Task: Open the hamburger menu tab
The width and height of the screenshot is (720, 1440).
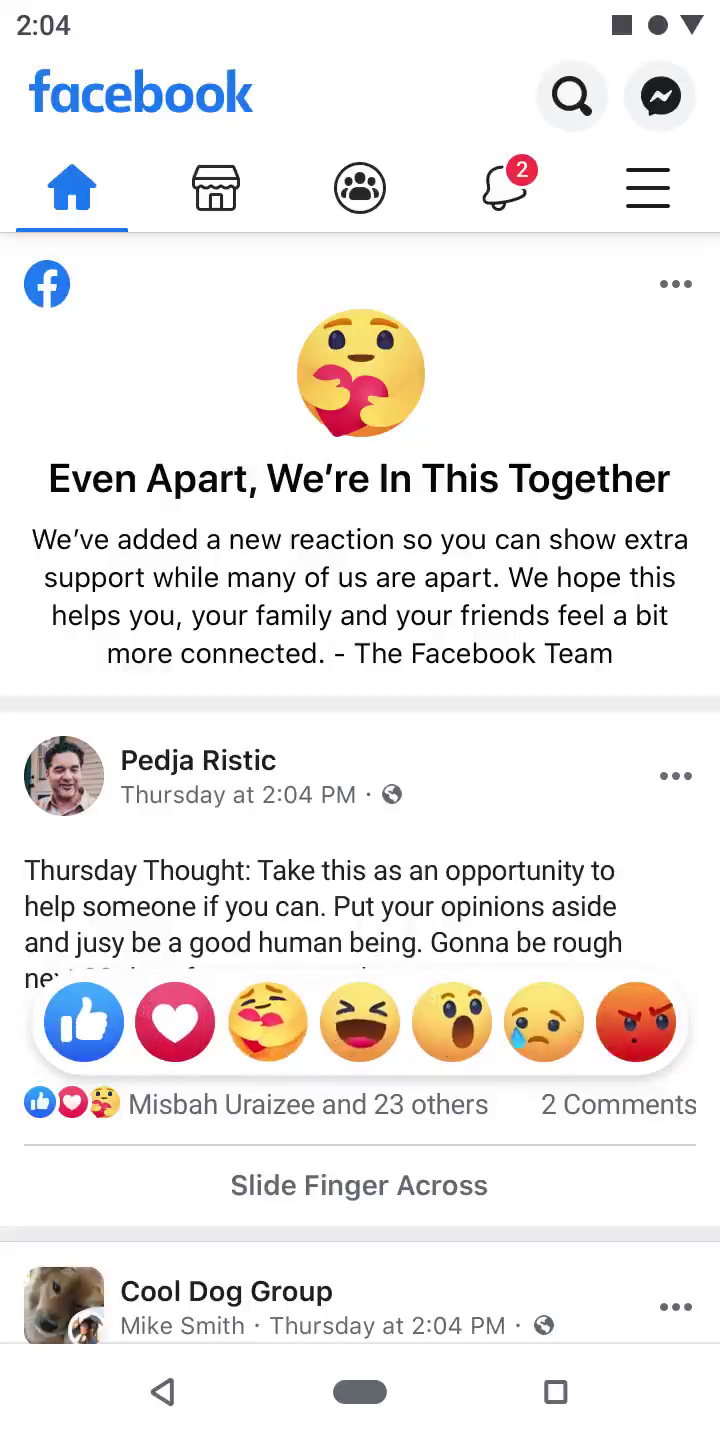Action: 648,188
